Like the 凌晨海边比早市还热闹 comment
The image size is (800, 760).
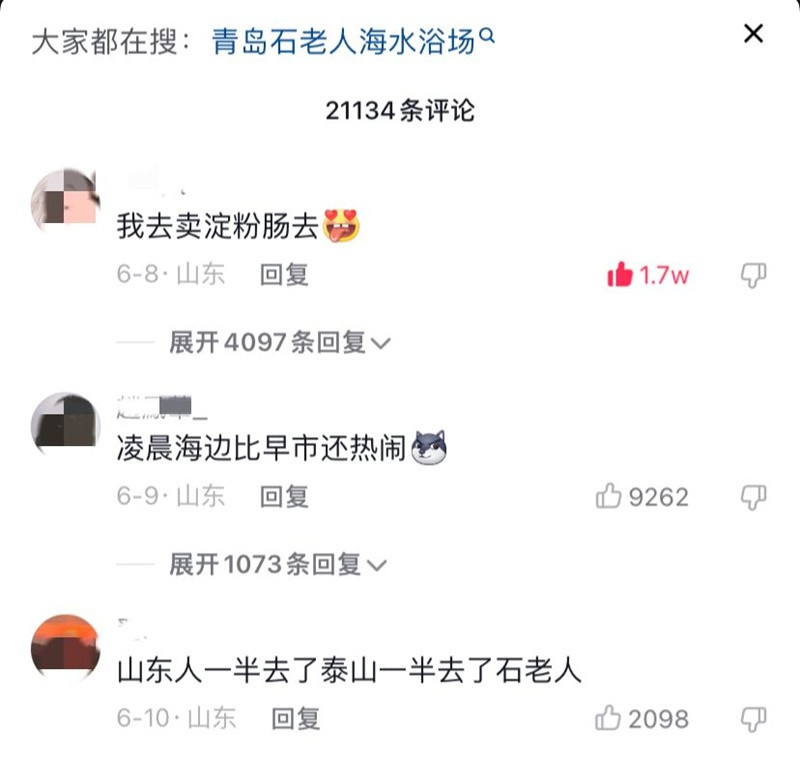[609, 496]
